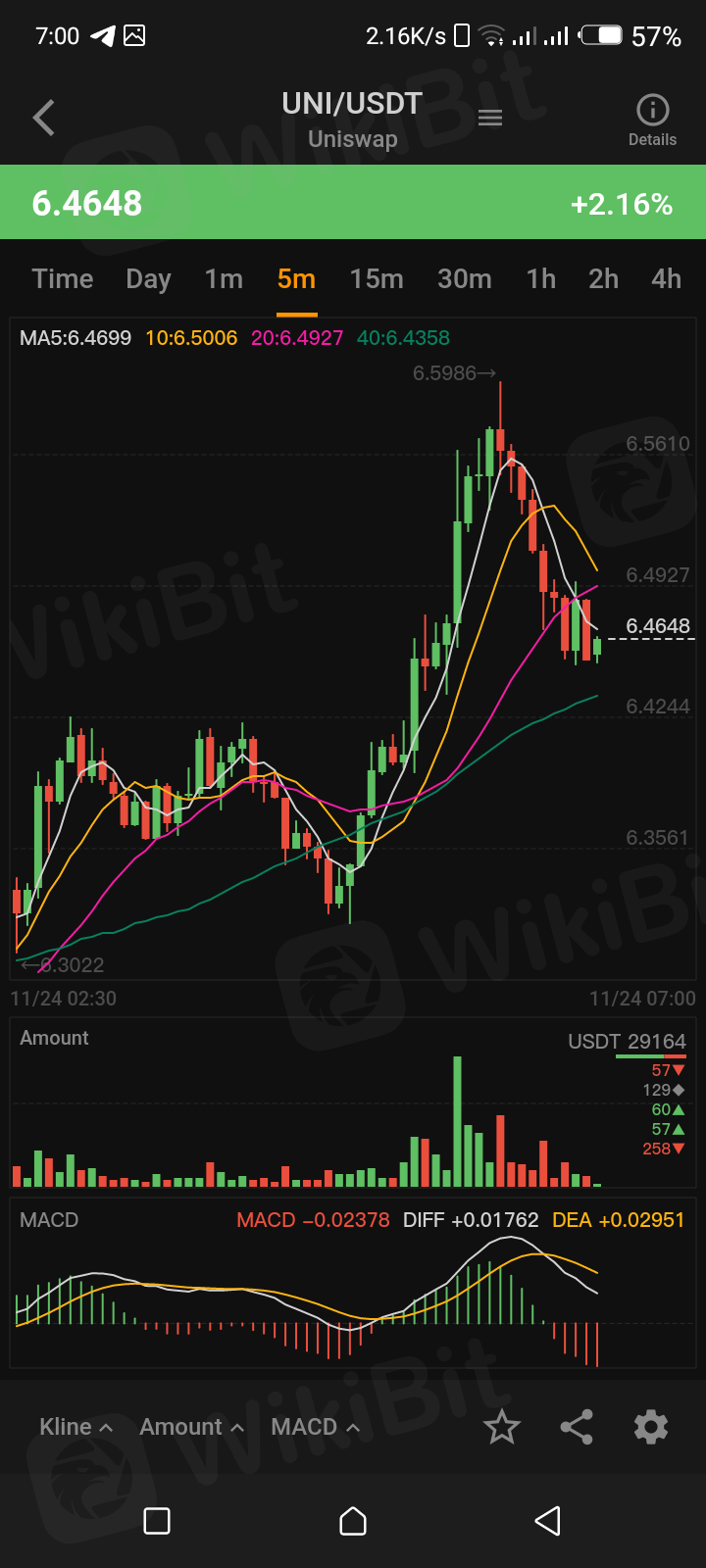This screenshot has width=706, height=1568.
Task: Switch to the Time chart tab
Action: click(x=63, y=279)
